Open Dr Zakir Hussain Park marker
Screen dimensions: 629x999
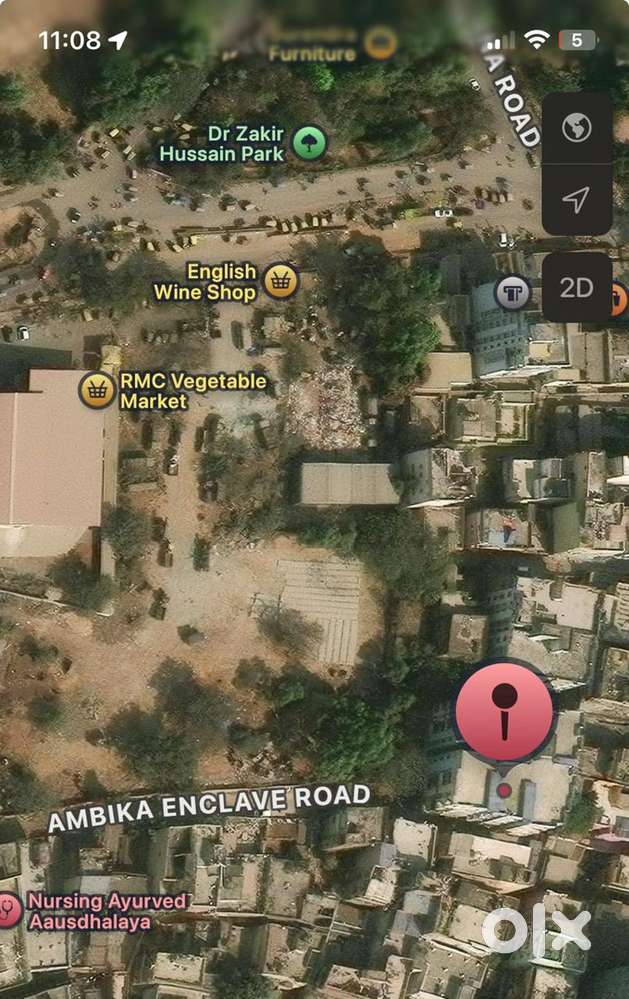310,141
